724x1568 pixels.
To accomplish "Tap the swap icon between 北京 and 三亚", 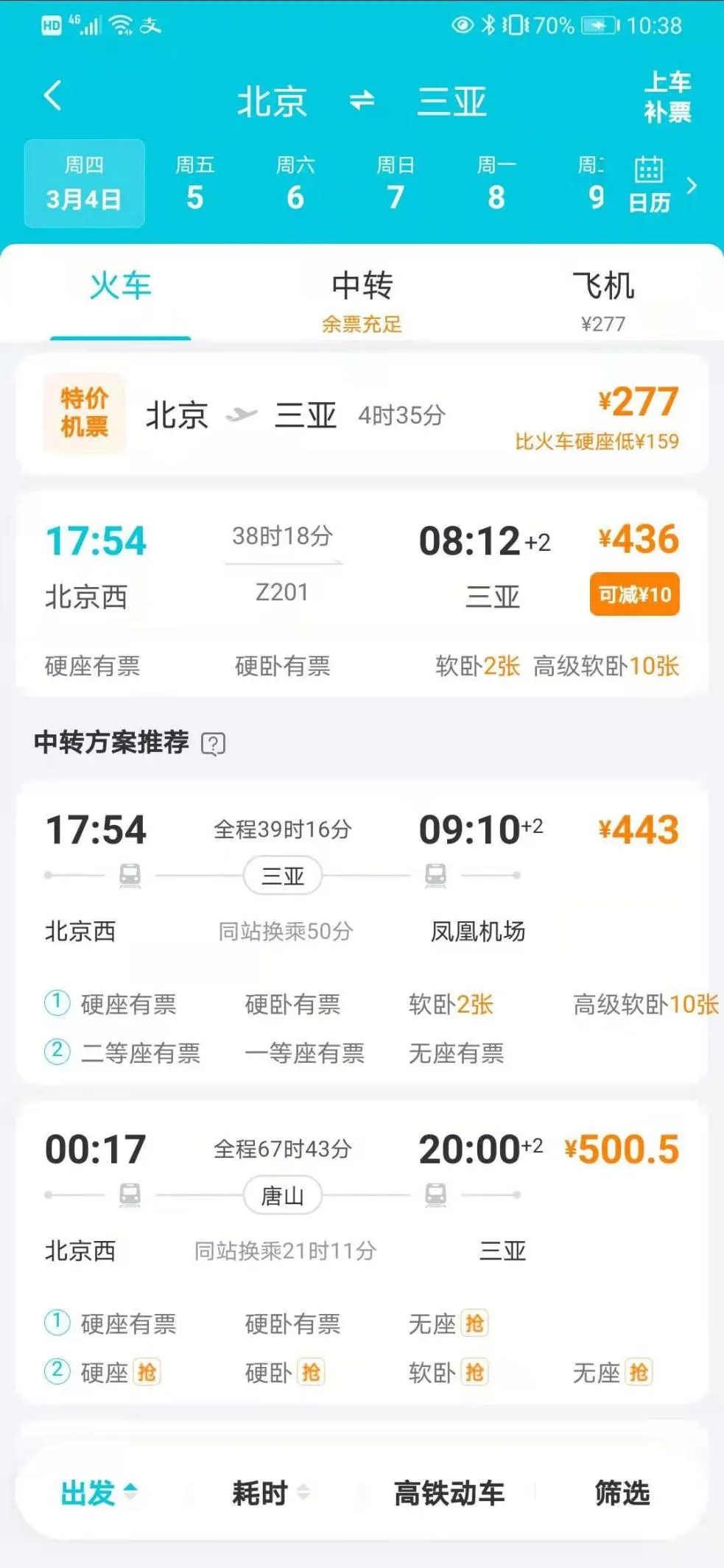I will click(362, 102).
